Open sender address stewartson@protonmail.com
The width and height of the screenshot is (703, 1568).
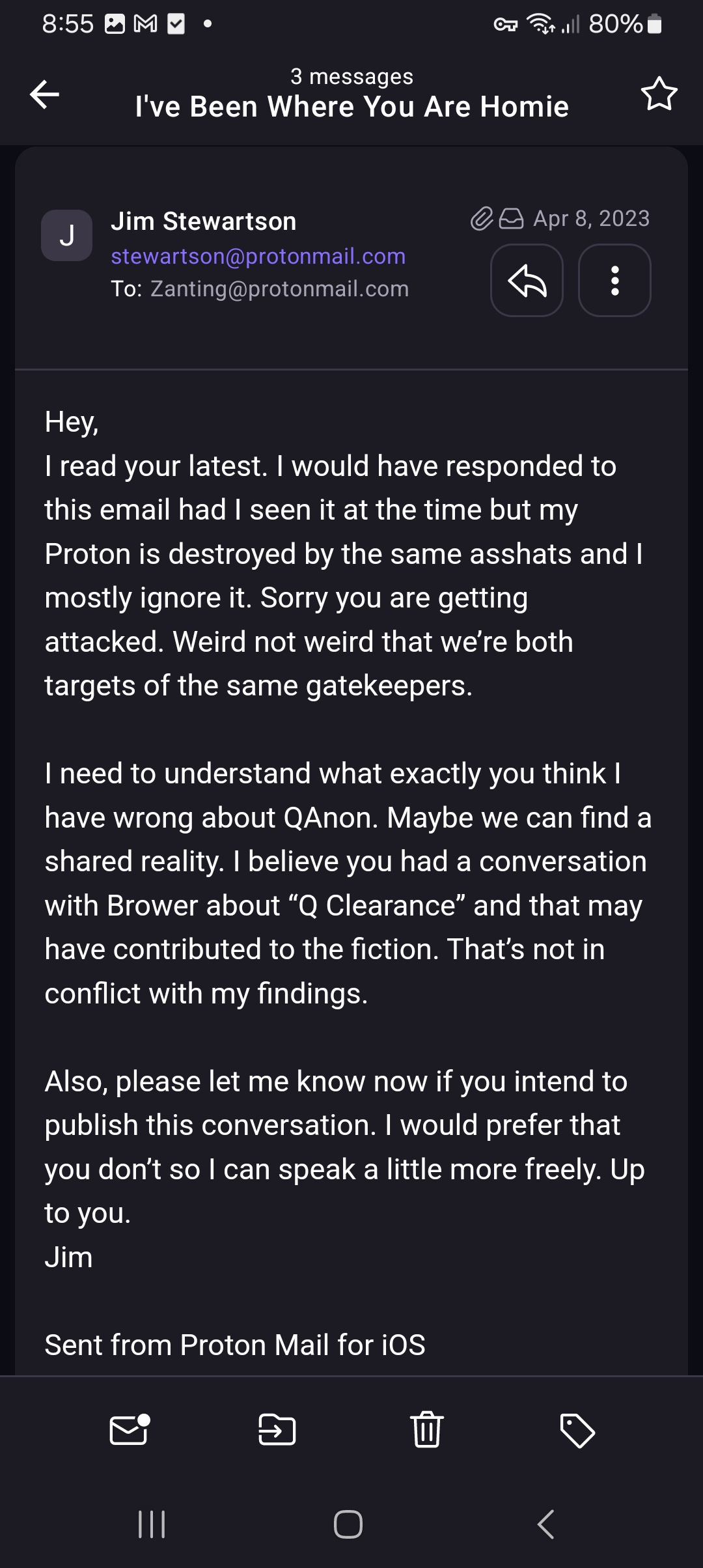click(x=258, y=257)
